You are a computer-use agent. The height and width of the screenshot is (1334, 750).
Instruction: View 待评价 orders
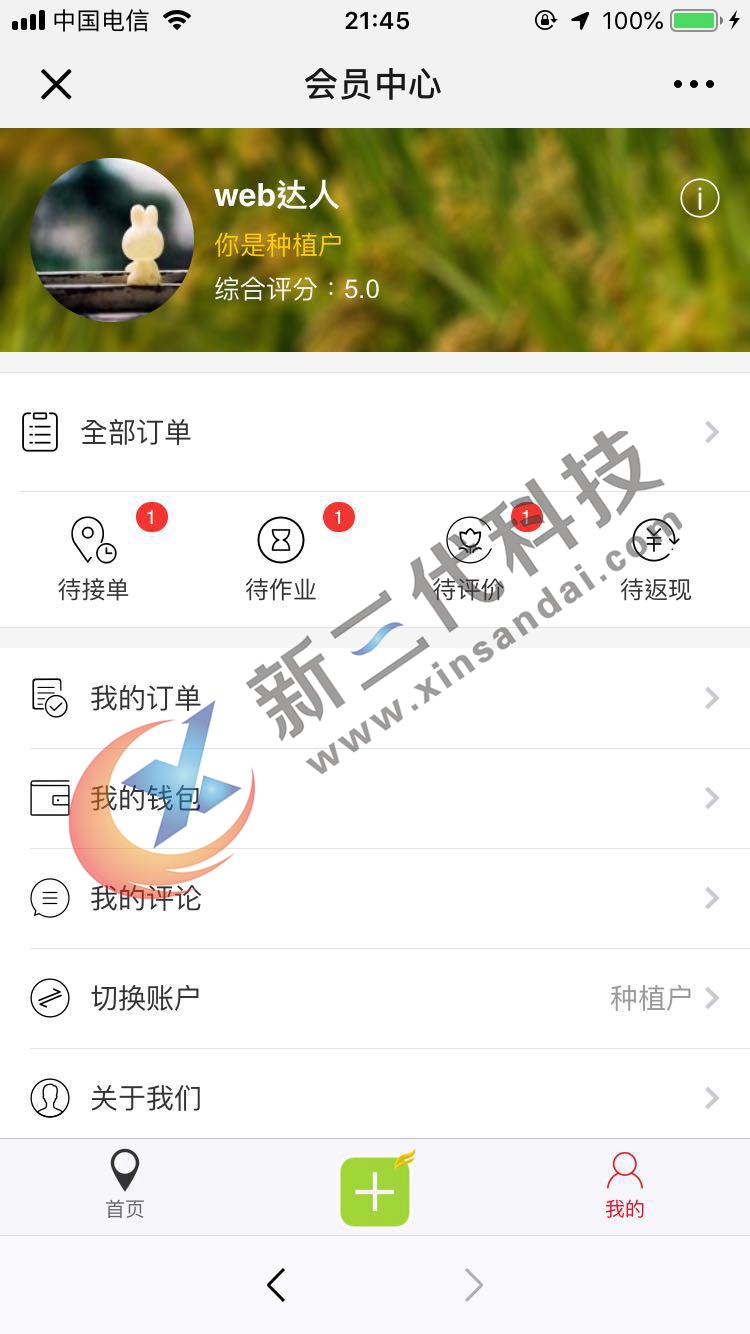pos(469,560)
